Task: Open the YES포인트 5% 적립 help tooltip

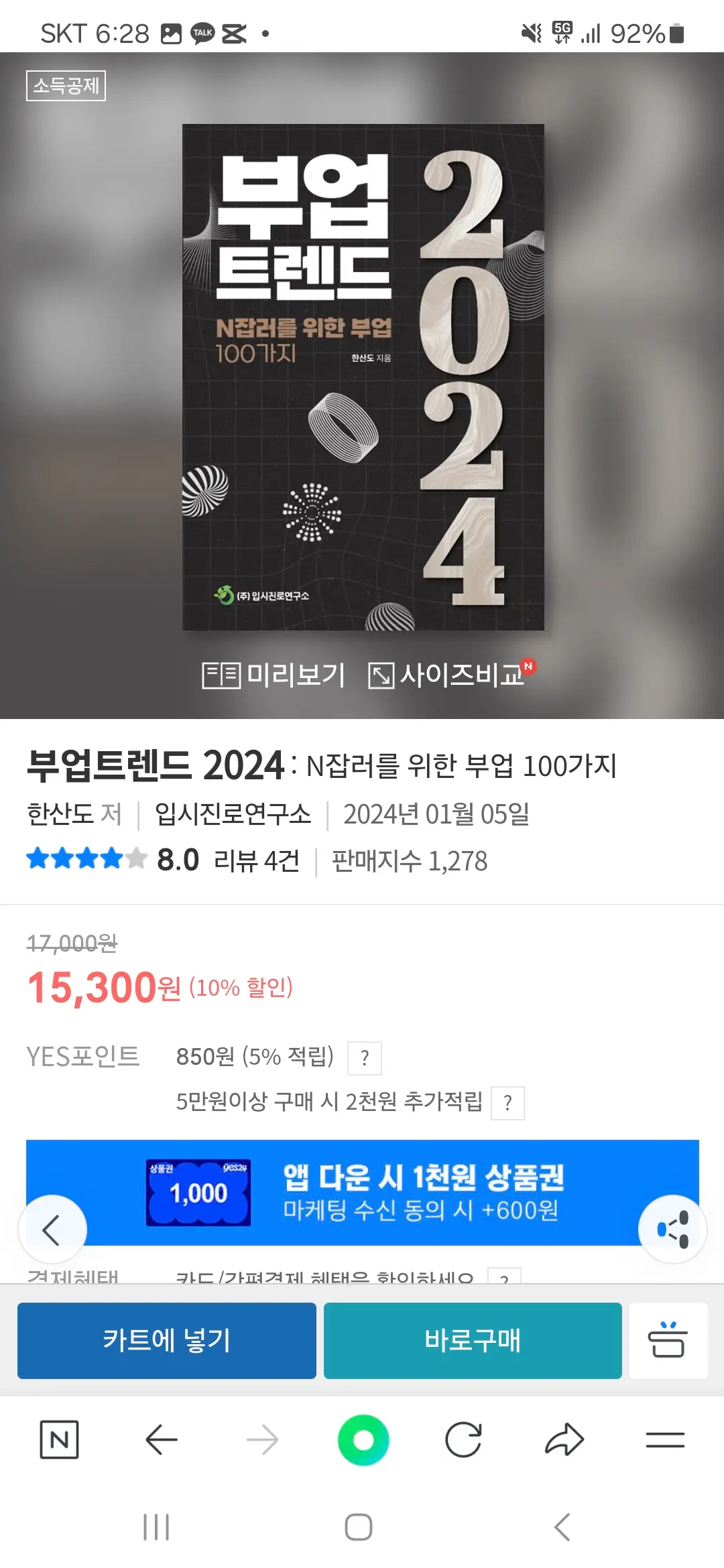Action: (364, 1057)
